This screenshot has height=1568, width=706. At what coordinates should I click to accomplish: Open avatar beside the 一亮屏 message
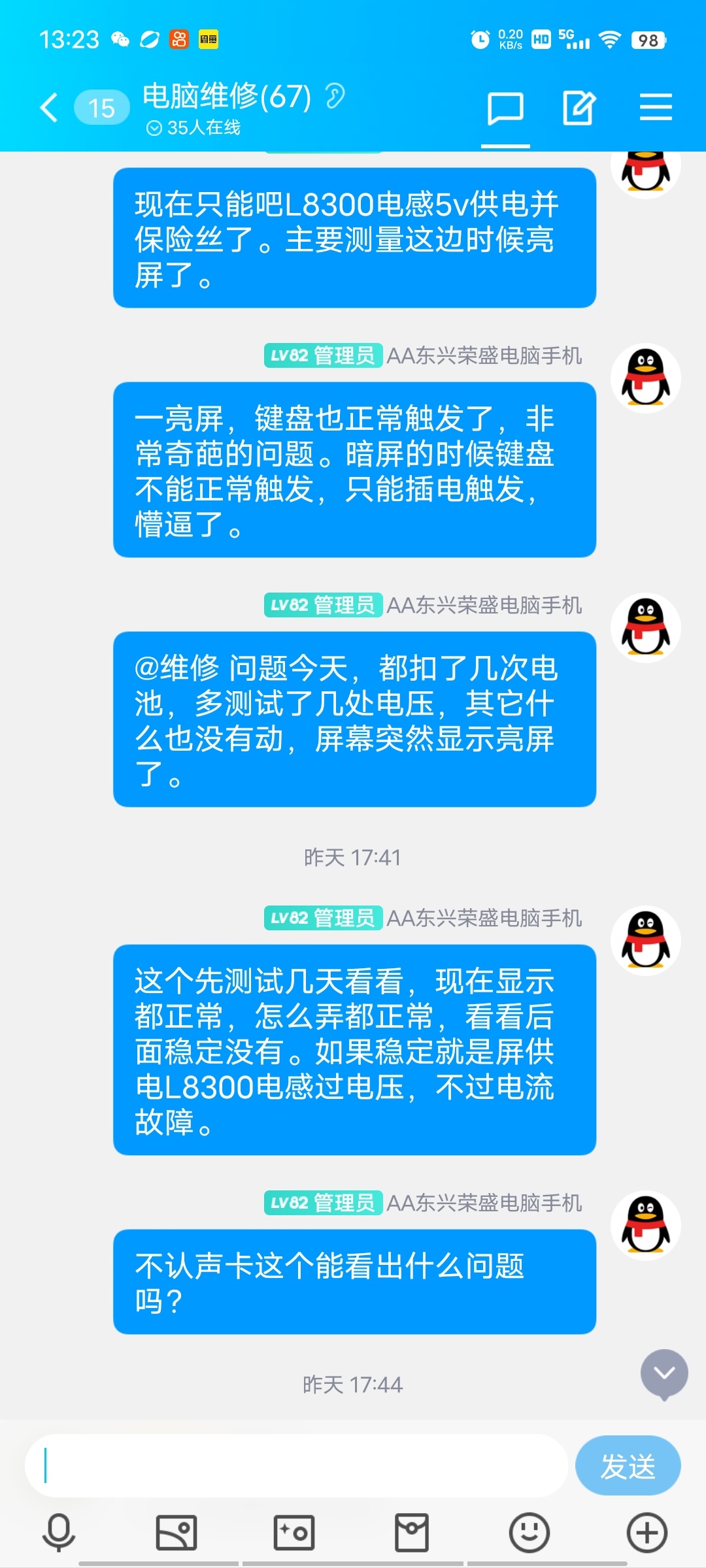pyautogui.click(x=646, y=378)
